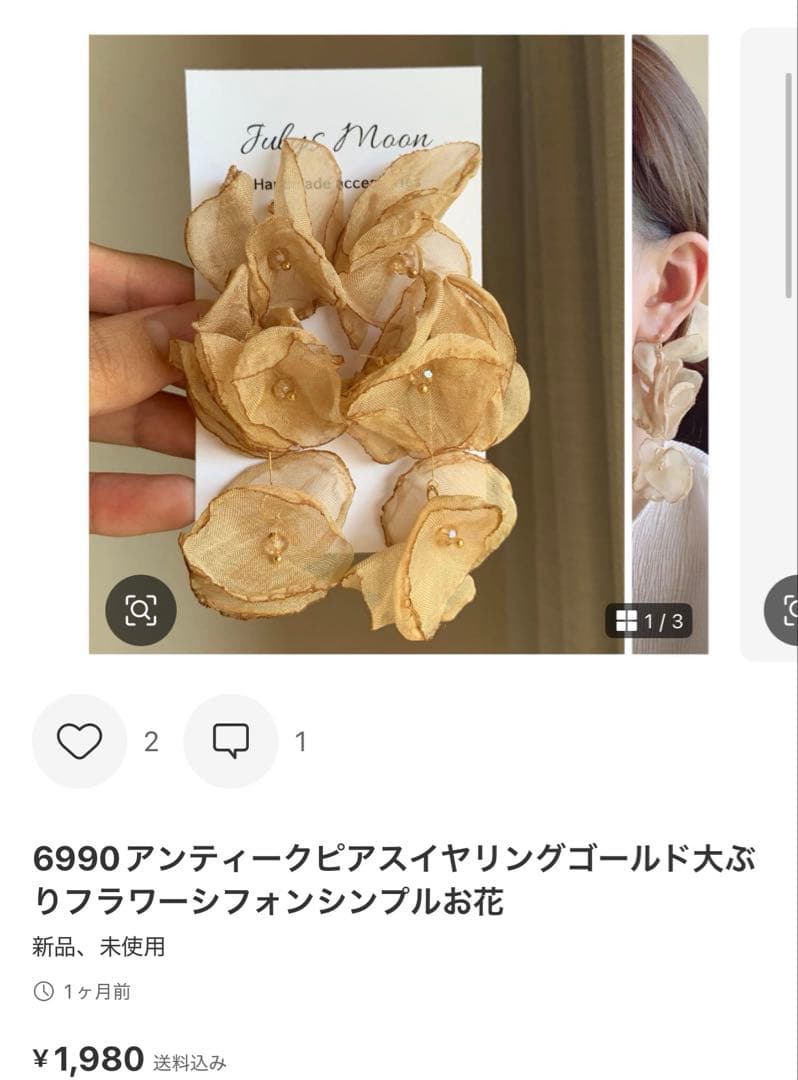798x1080 pixels.
Task: Click the four-square grid glyph next to 1/3
Action: (x=628, y=617)
